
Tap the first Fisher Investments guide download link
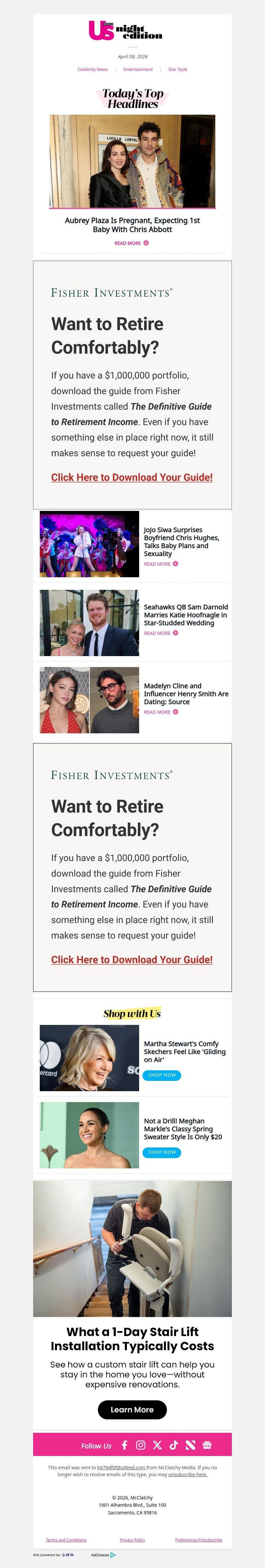(x=132, y=477)
